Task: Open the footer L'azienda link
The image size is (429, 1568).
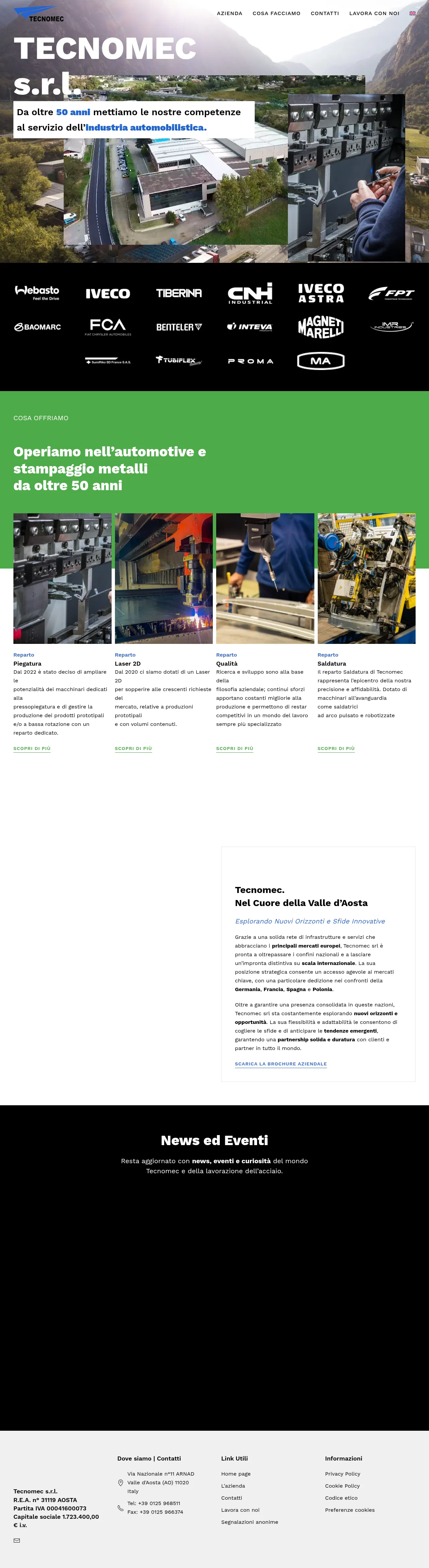Action: [x=233, y=1486]
